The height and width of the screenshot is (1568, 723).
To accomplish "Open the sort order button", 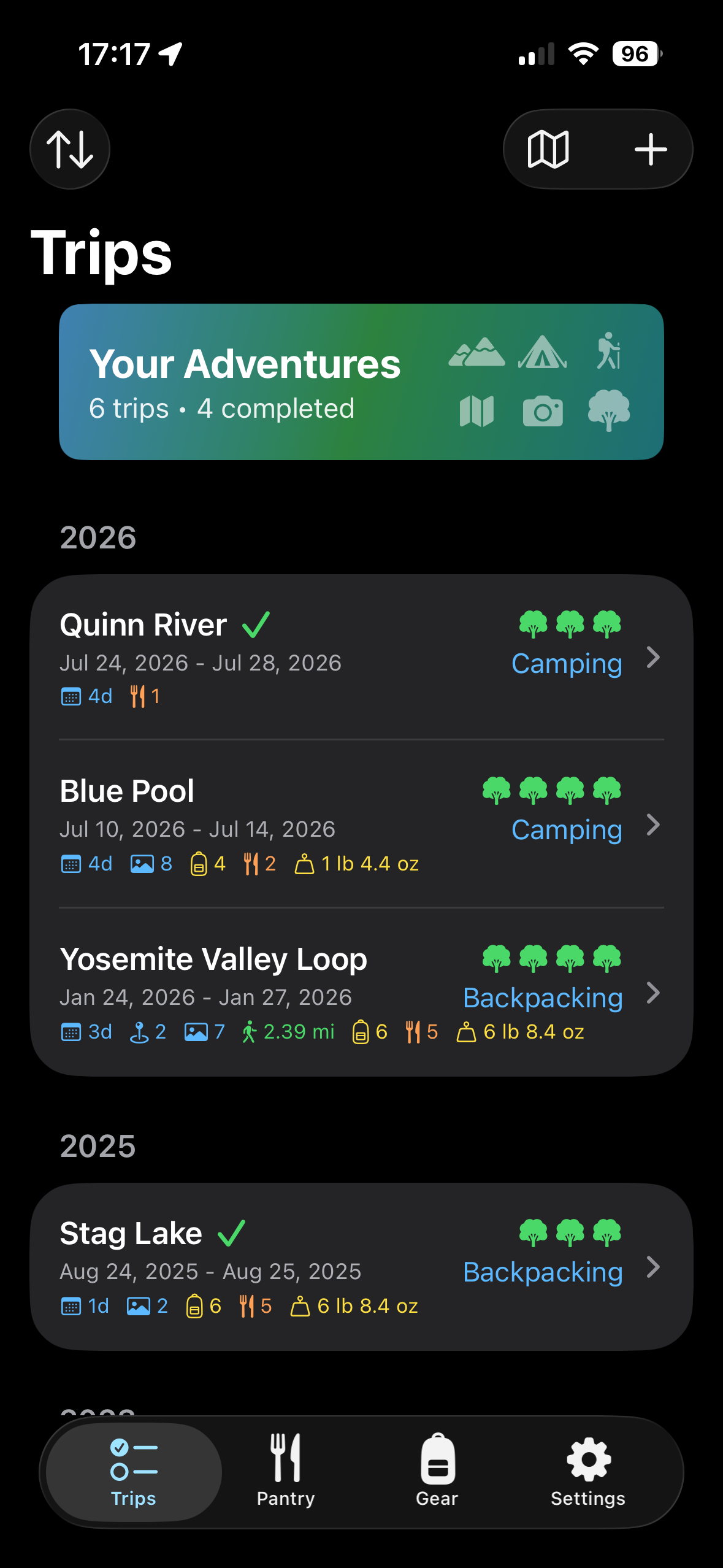I will [70, 149].
